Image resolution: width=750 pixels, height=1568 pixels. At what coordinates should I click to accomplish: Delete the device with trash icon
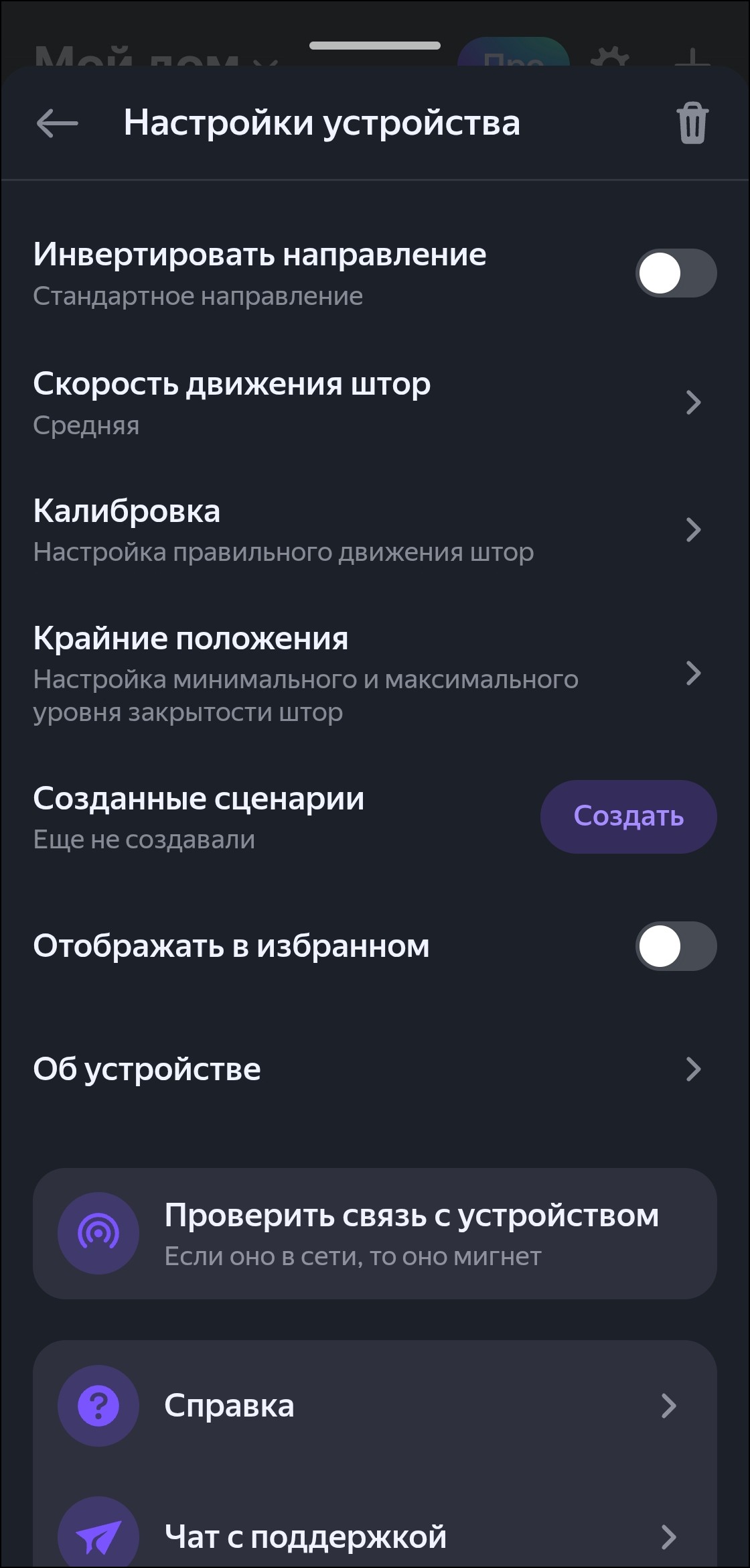coord(692,123)
